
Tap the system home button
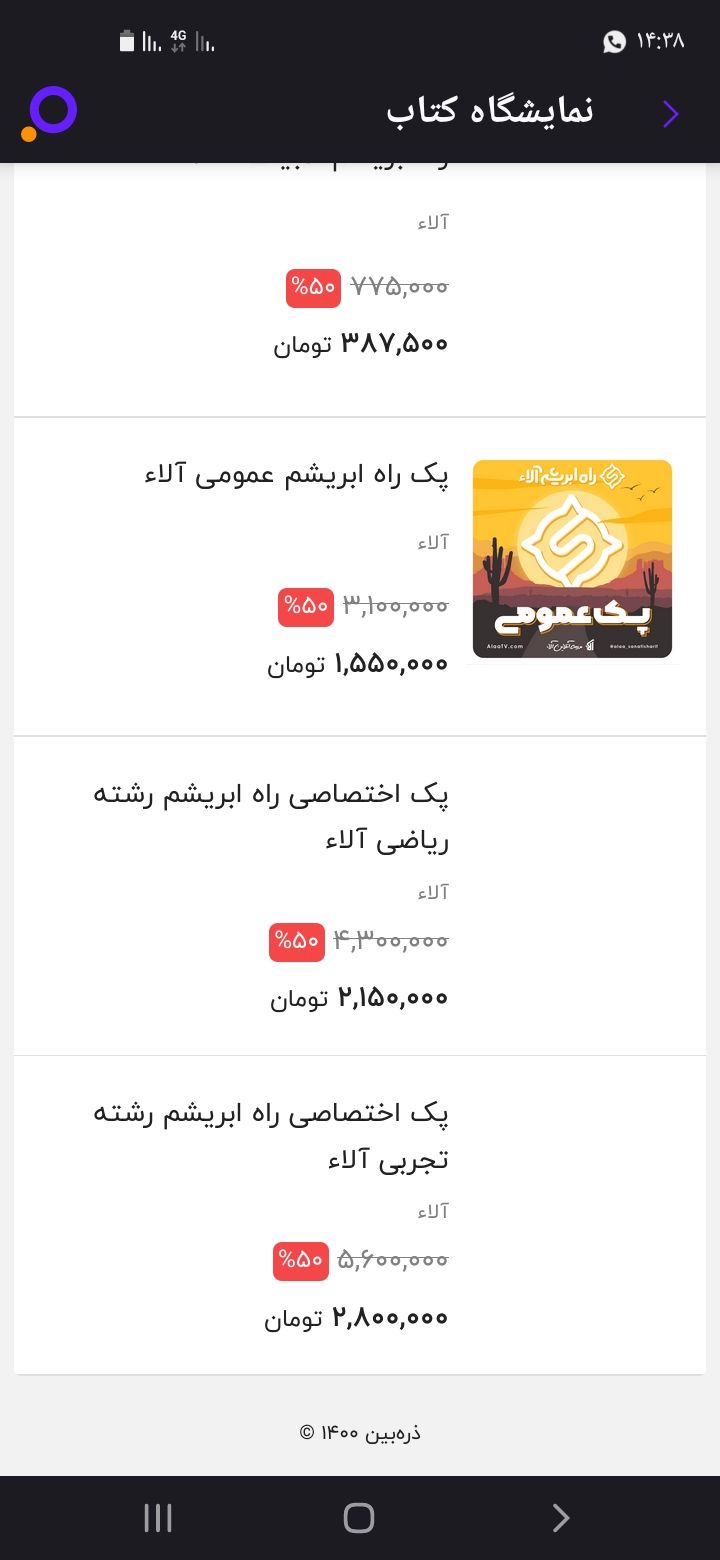coord(359,1518)
